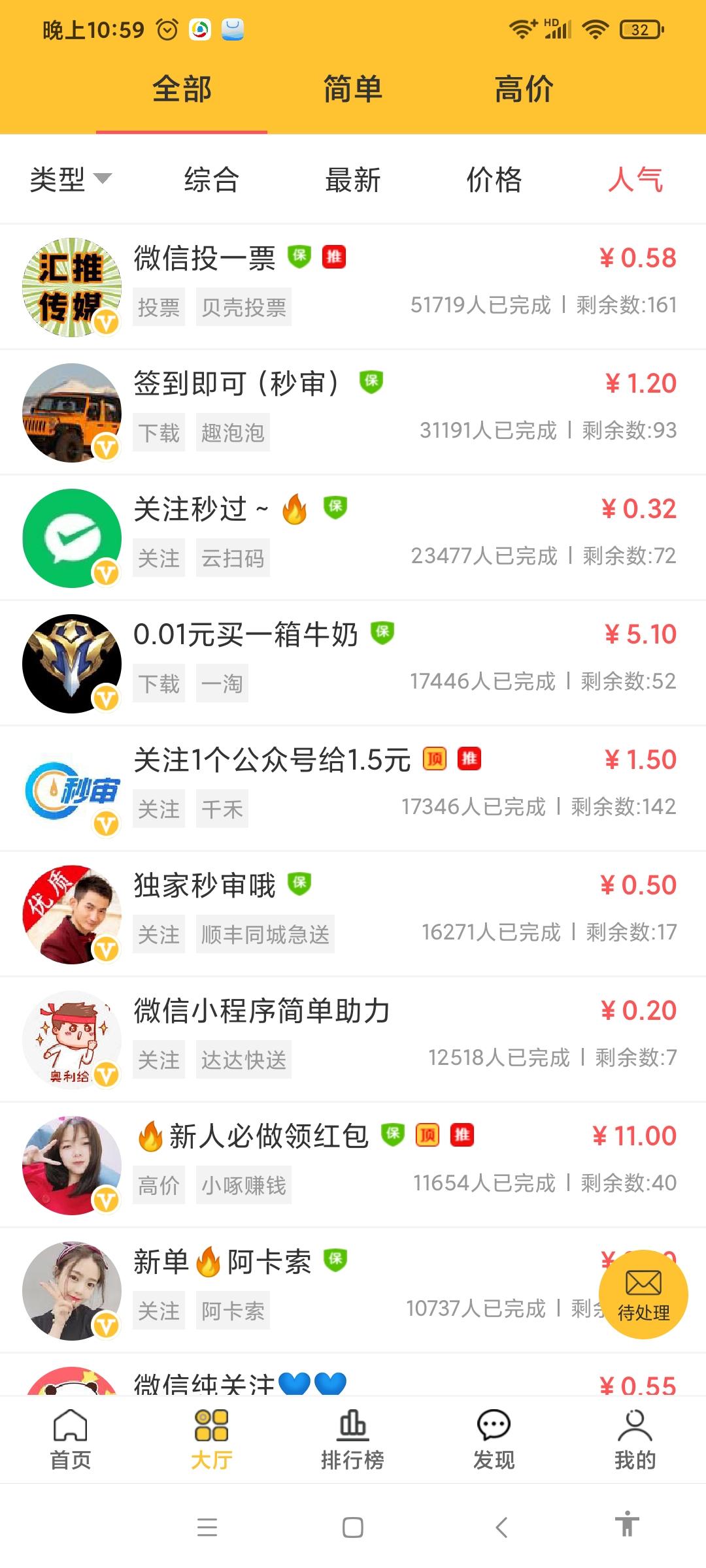Image resolution: width=706 pixels, height=1568 pixels.
Task: Toggle the 投票 tag on 微信投一票
Action: [160, 307]
